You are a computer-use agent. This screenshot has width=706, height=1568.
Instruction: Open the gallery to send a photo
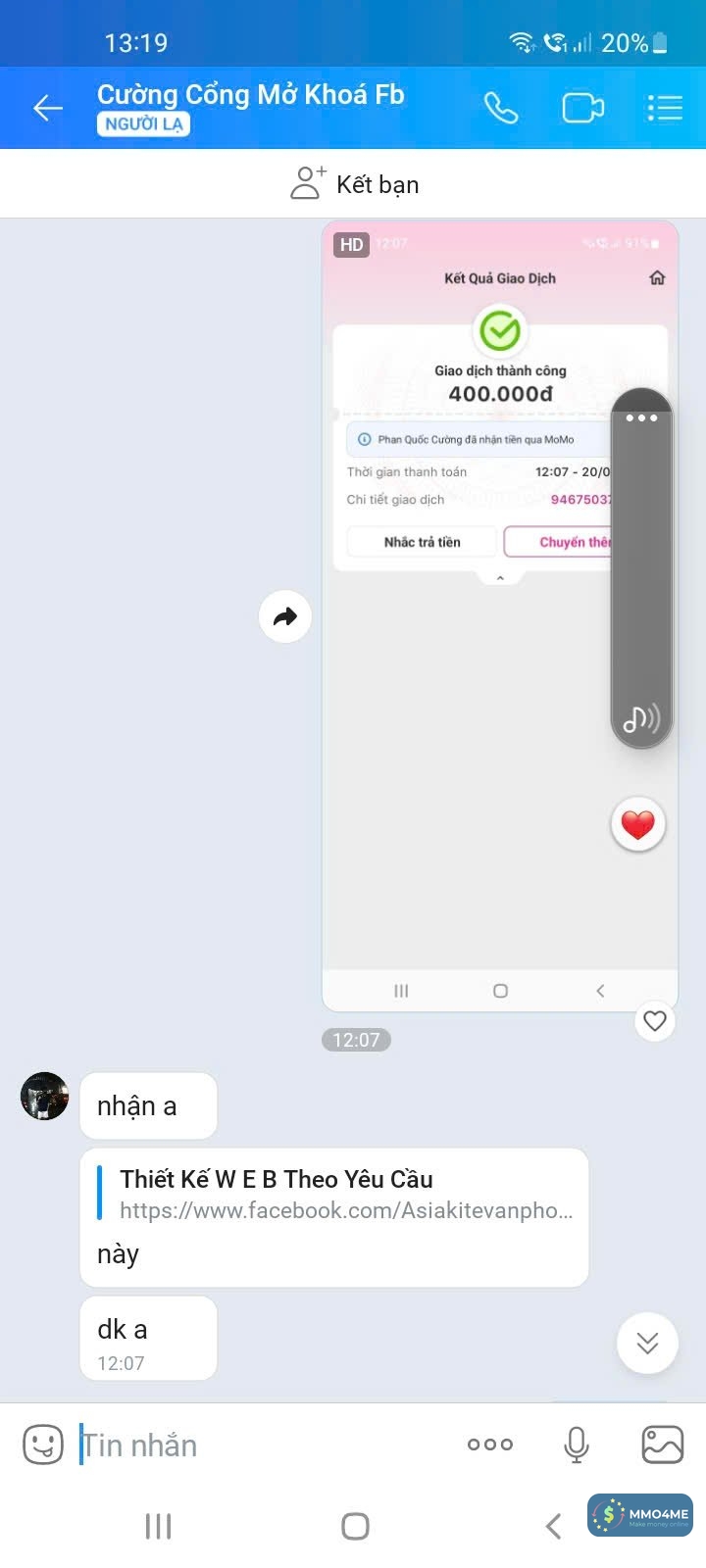coord(662,1445)
